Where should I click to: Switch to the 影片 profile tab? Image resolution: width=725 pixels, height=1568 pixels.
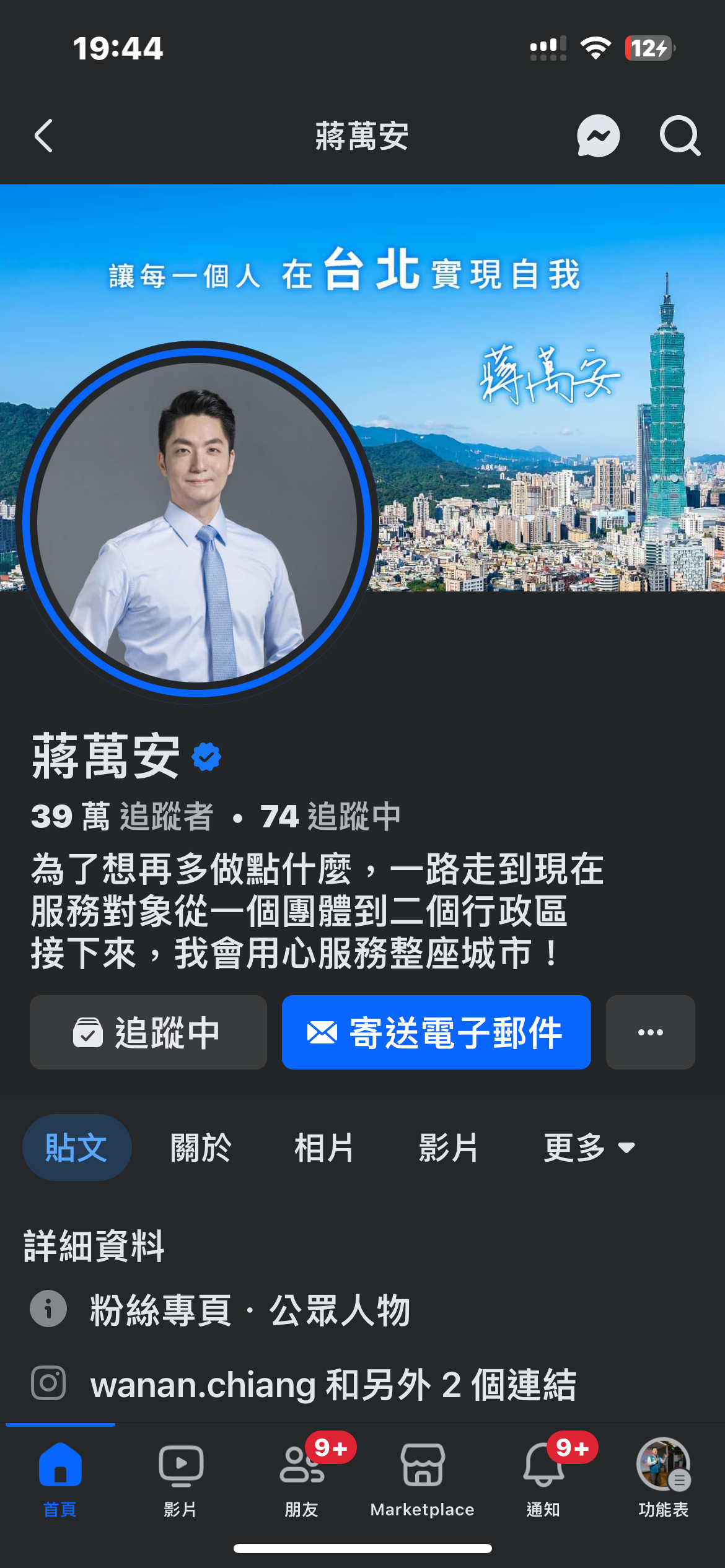[449, 1148]
